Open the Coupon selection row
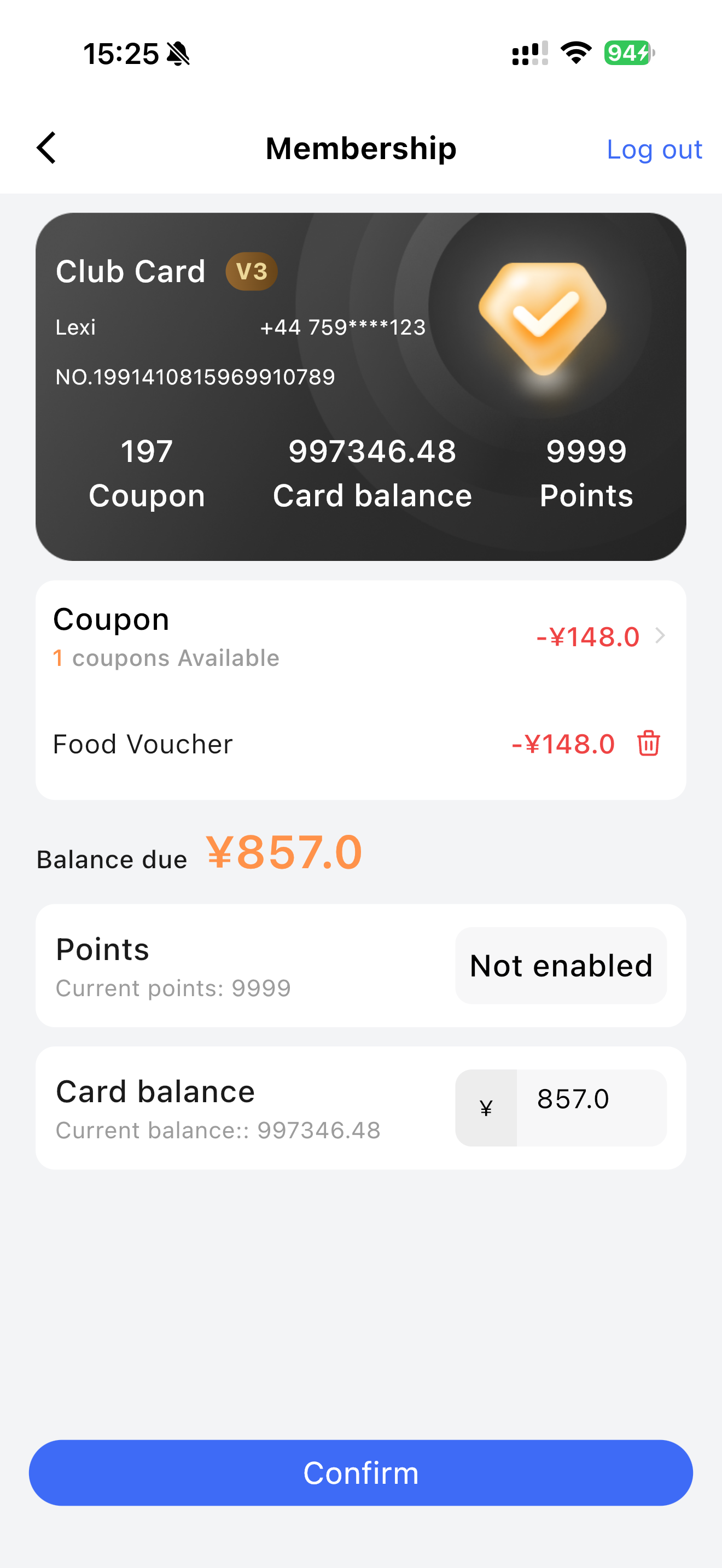The height and width of the screenshot is (1568, 722). coord(600,637)
